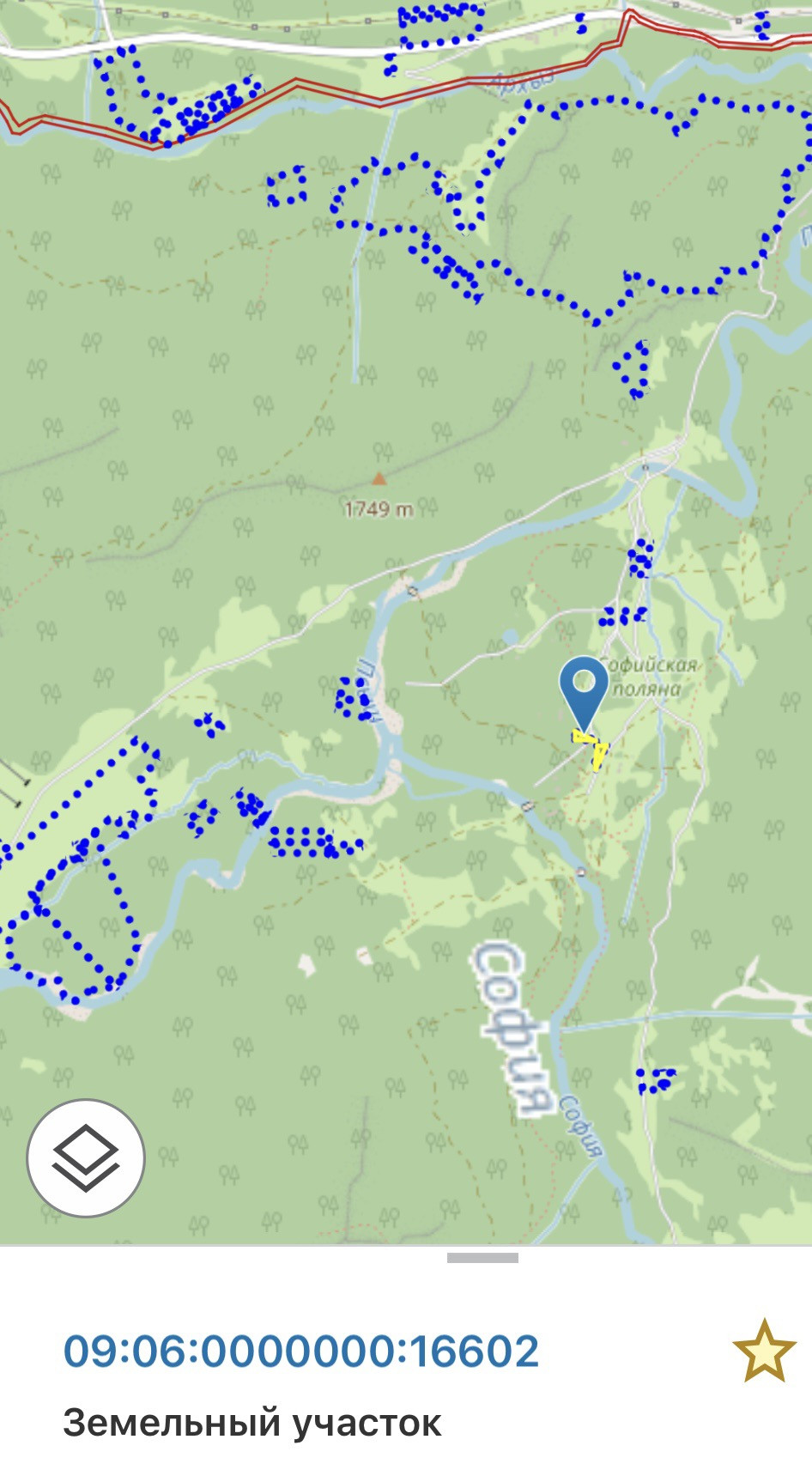Open cadastral number 09:06:0000000:16602 details

tap(301, 1351)
